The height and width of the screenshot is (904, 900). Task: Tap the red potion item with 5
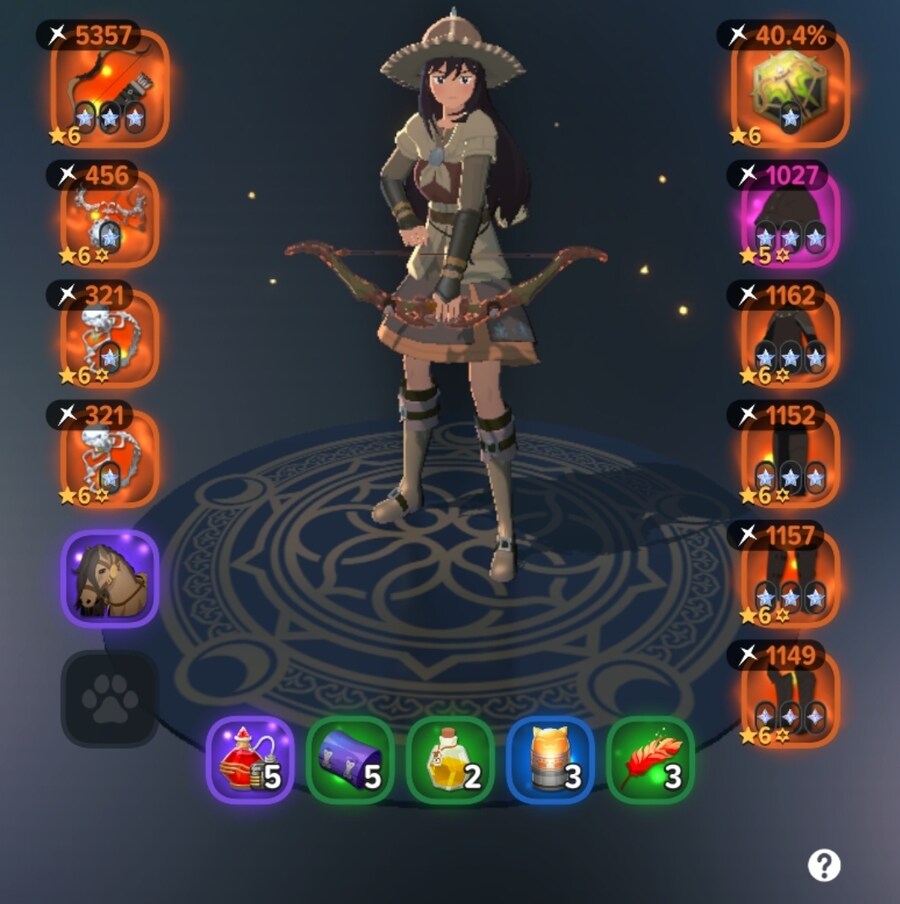point(250,760)
